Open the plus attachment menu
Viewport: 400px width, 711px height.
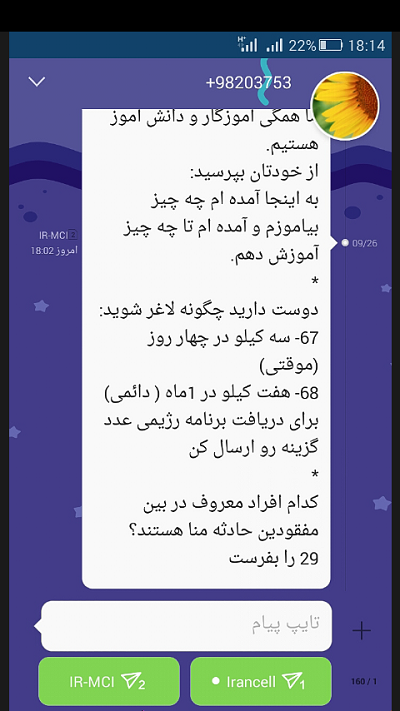click(361, 630)
